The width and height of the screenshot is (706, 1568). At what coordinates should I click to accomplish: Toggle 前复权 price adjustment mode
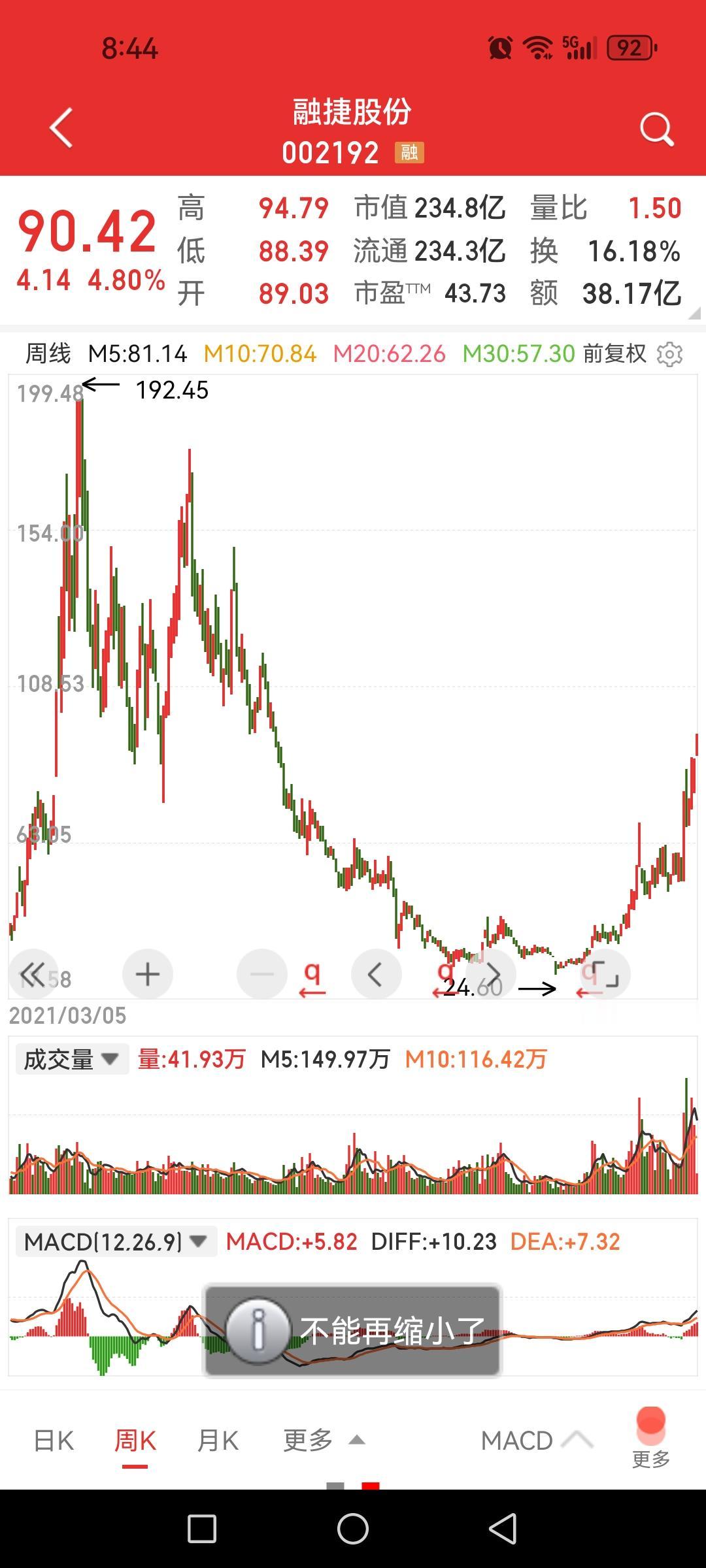click(x=613, y=353)
